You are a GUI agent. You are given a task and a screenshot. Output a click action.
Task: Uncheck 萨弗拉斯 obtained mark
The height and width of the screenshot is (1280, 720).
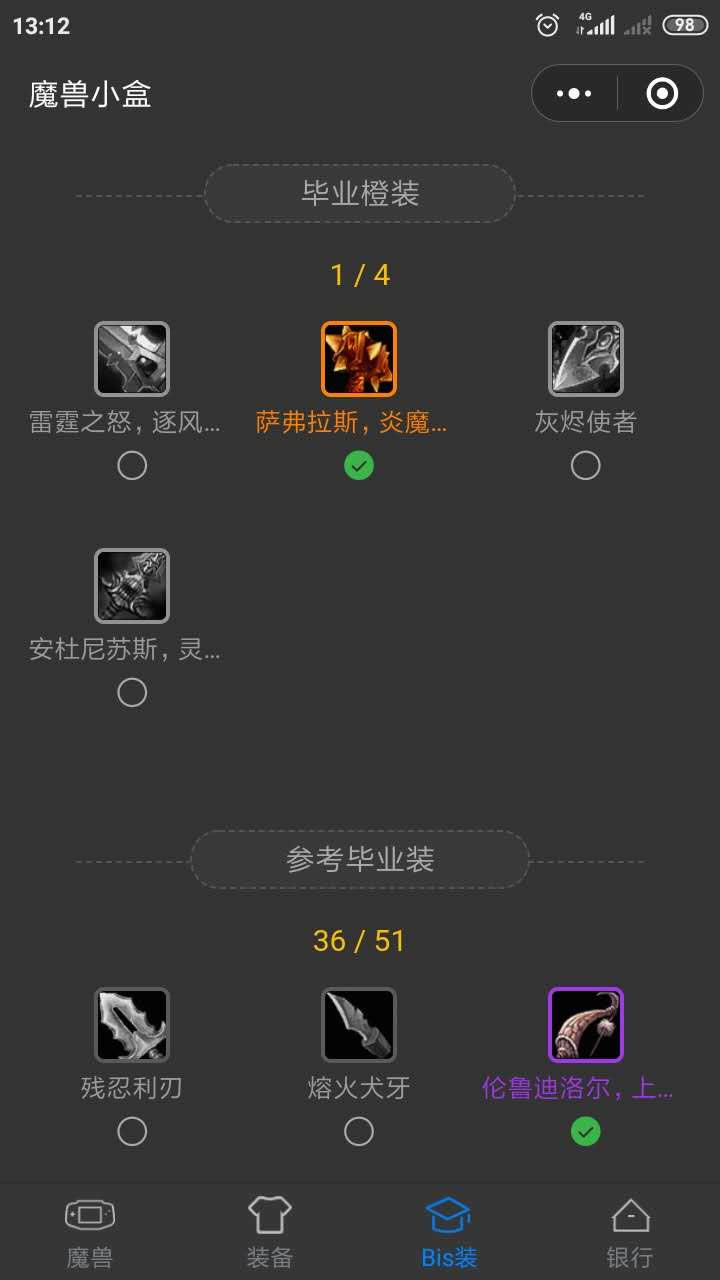pos(359,465)
